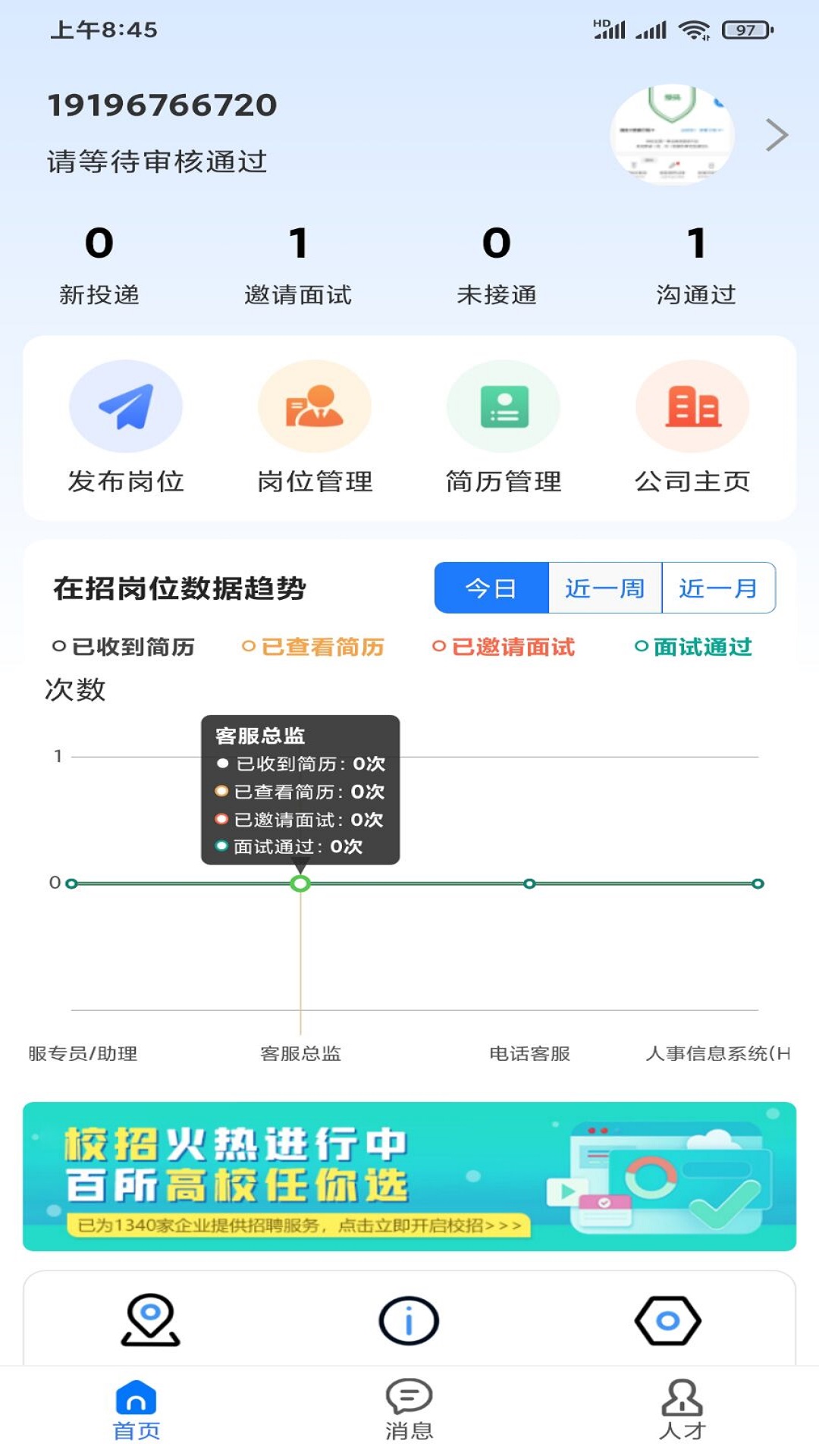Go to the 首页 tab
Image resolution: width=819 pixels, height=1456 pixels.
[136, 1410]
